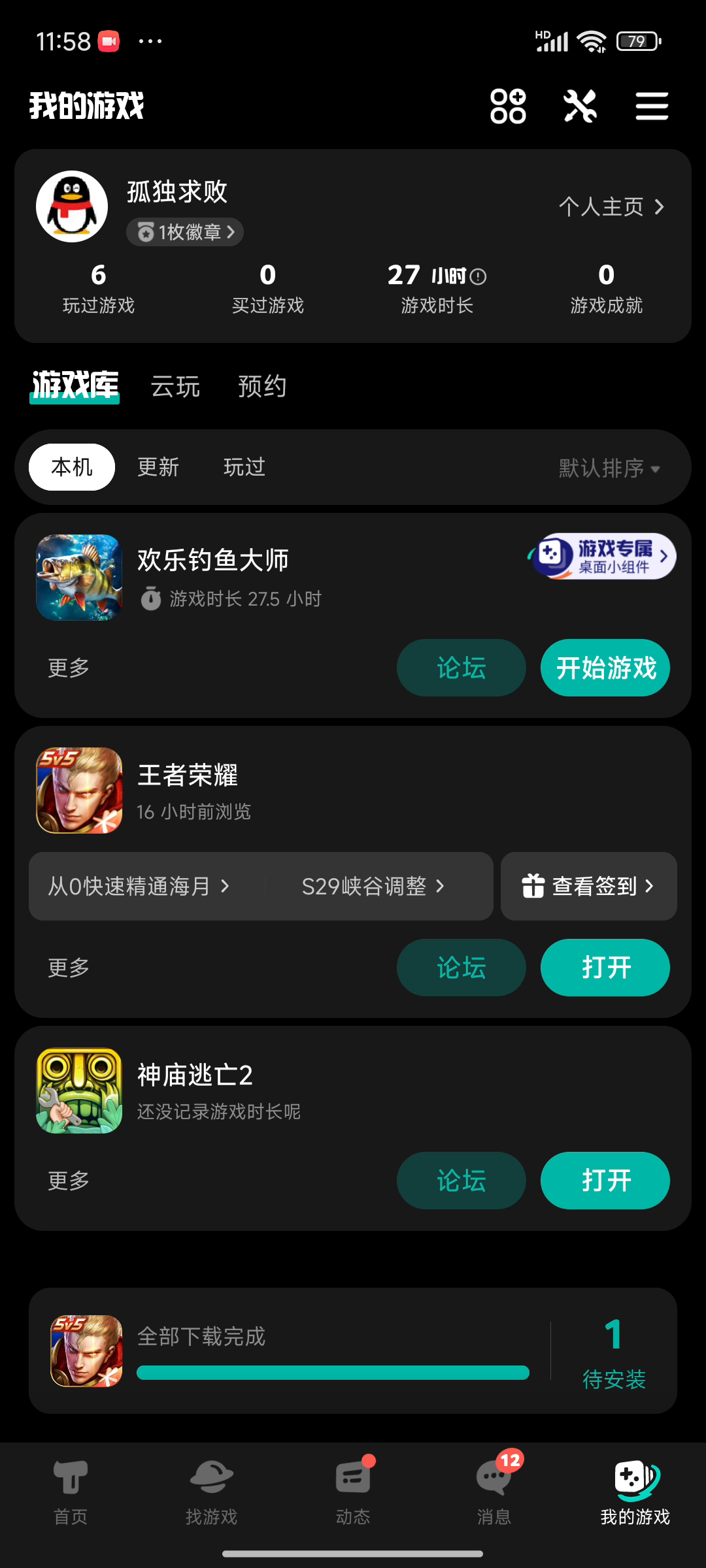Open the forum for 欢乐钓鱼大师
This screenshot has height=1568, width=706.
point(462,668)
